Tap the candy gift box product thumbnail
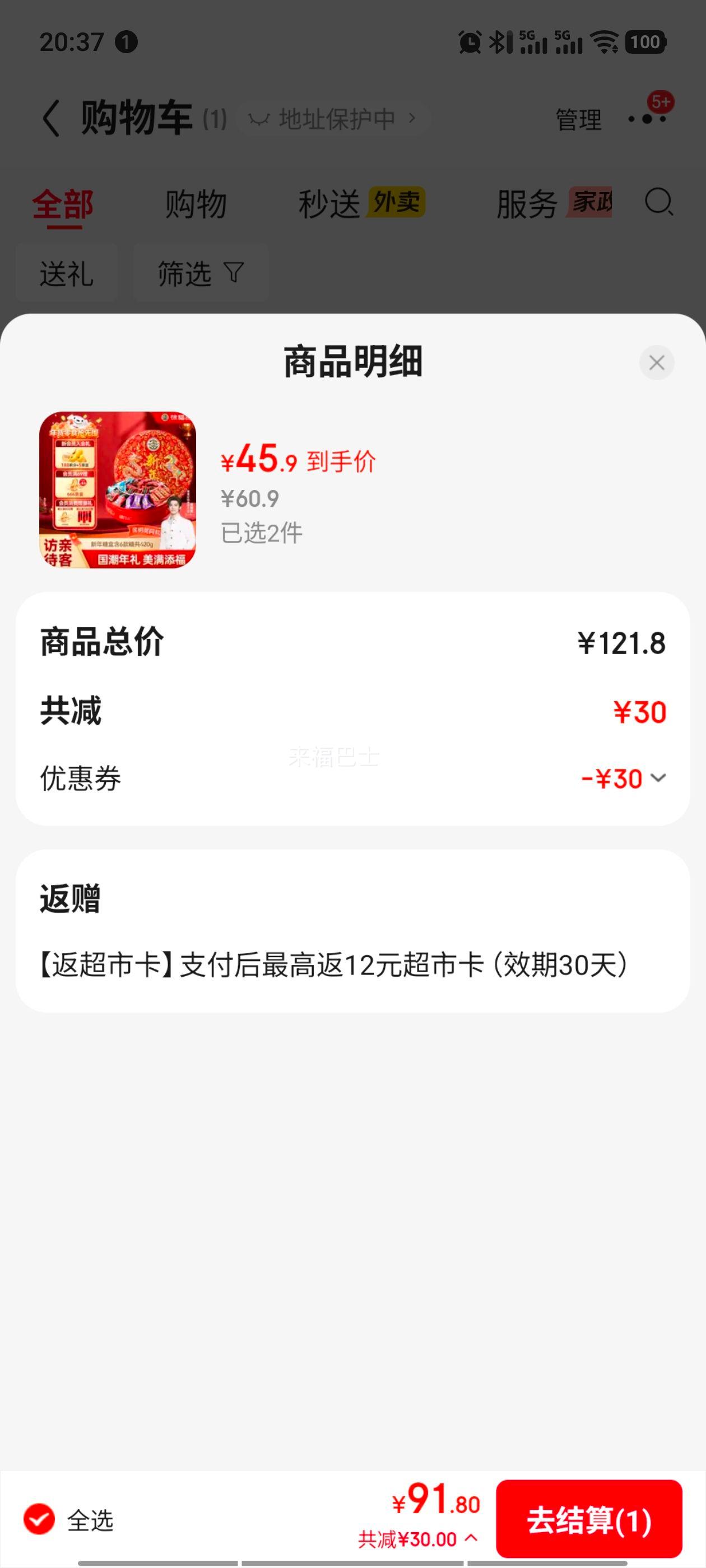 [118, 493]
